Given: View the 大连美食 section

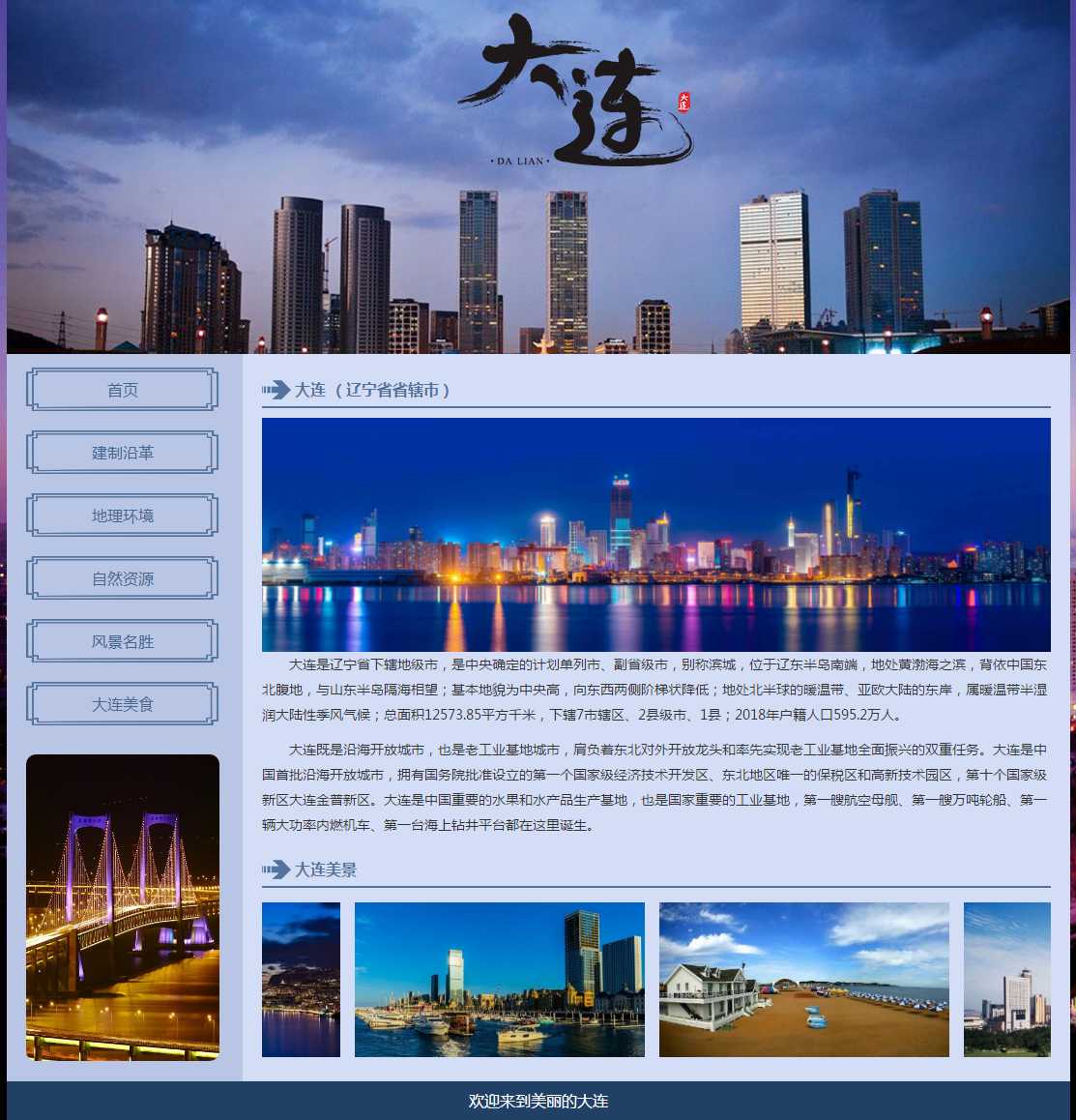Looking at the screenshot, I should [123, 704].
